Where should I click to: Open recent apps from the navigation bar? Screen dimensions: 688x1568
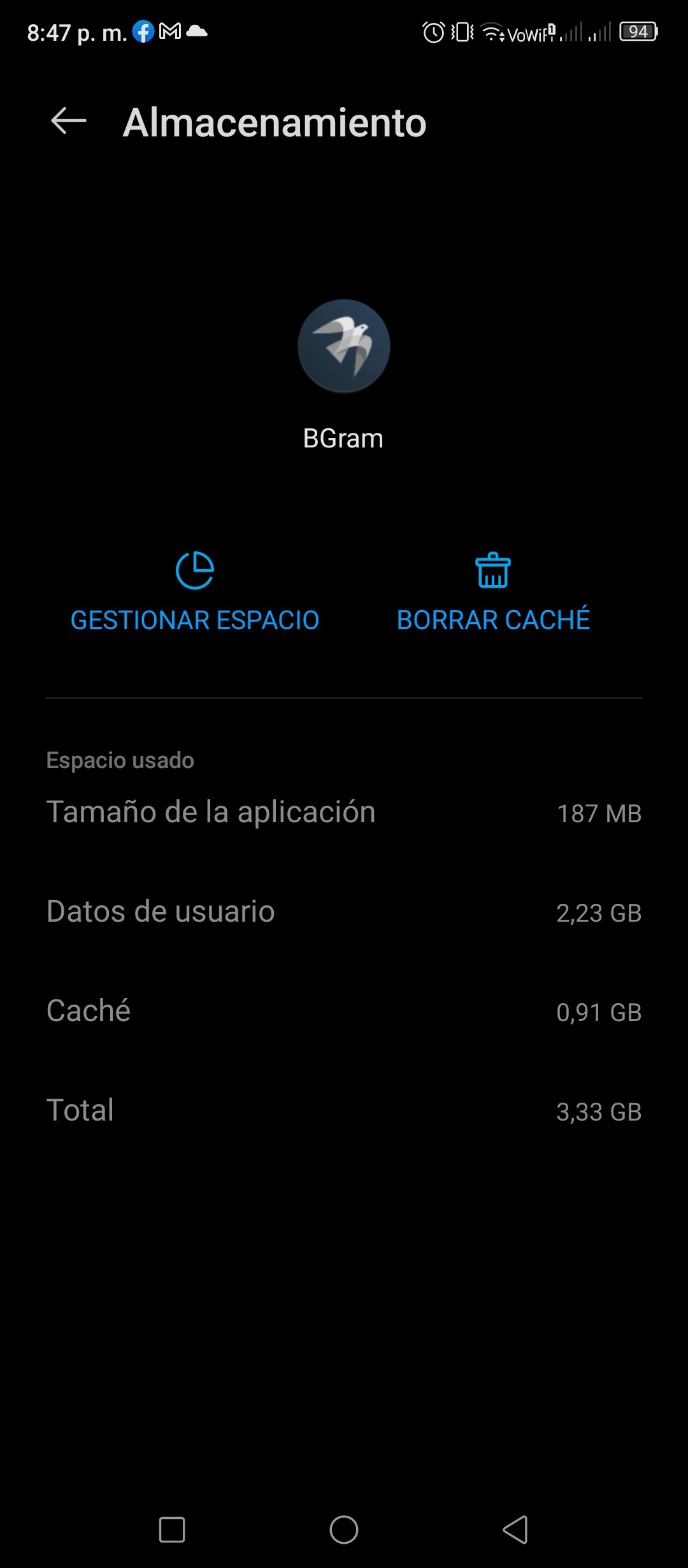[x=172, y=1529]
